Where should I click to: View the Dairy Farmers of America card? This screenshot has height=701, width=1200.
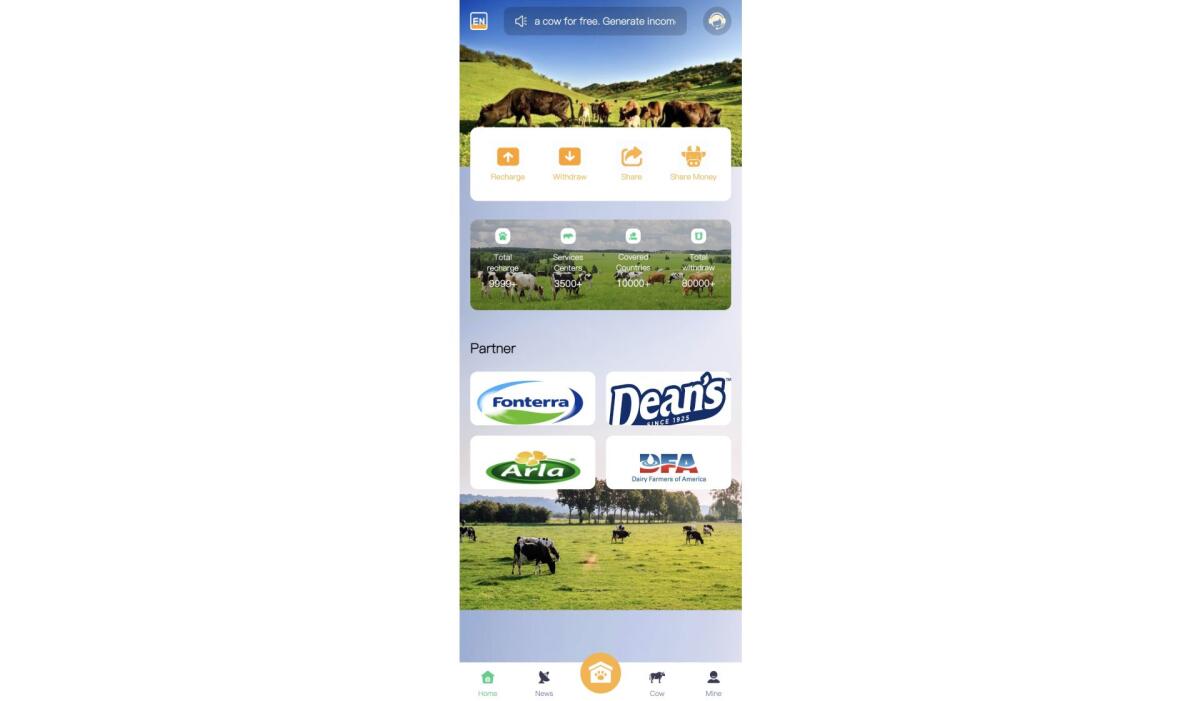(x=668, y=462)
